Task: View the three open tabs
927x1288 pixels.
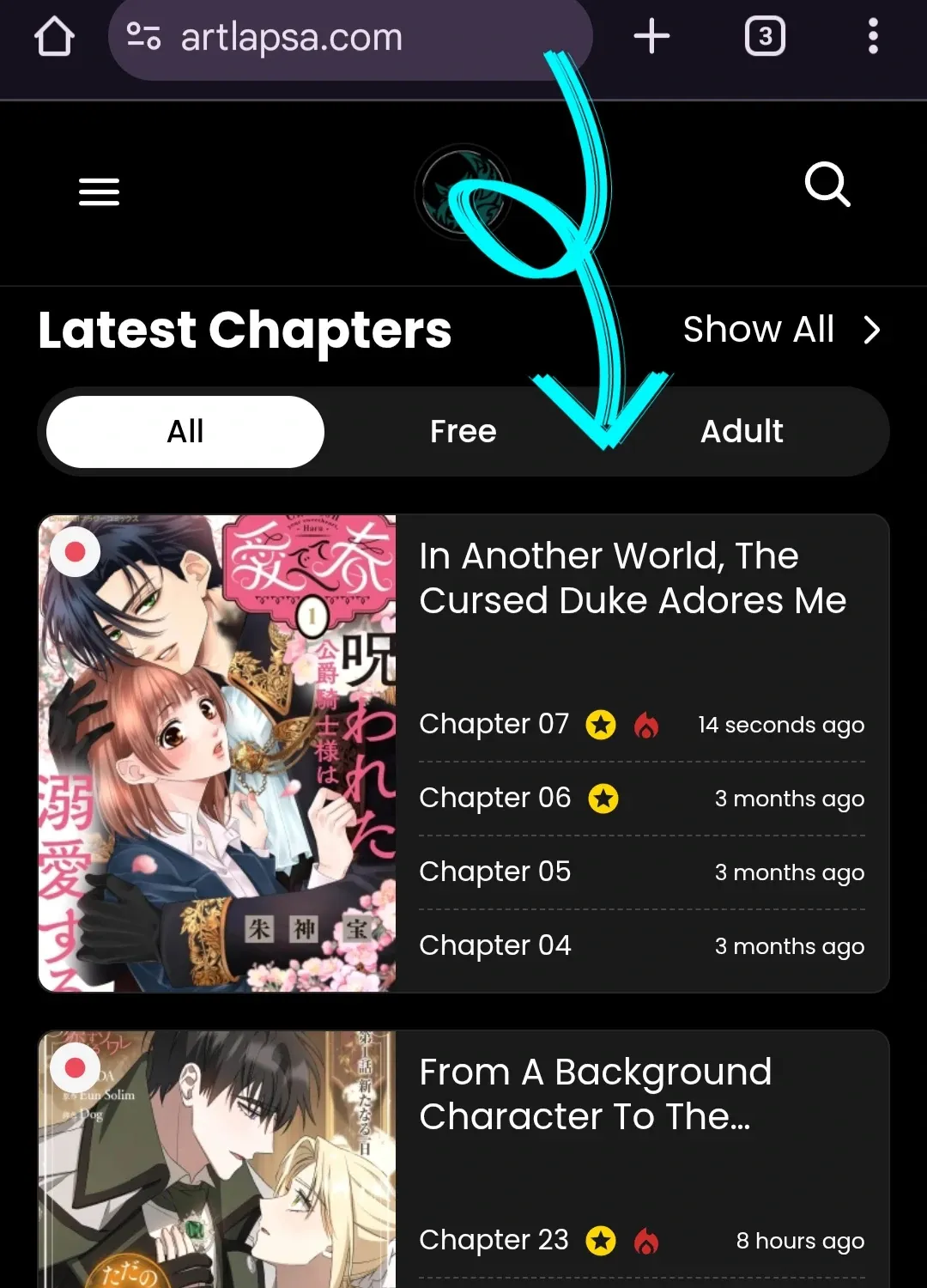Action: 764,37
